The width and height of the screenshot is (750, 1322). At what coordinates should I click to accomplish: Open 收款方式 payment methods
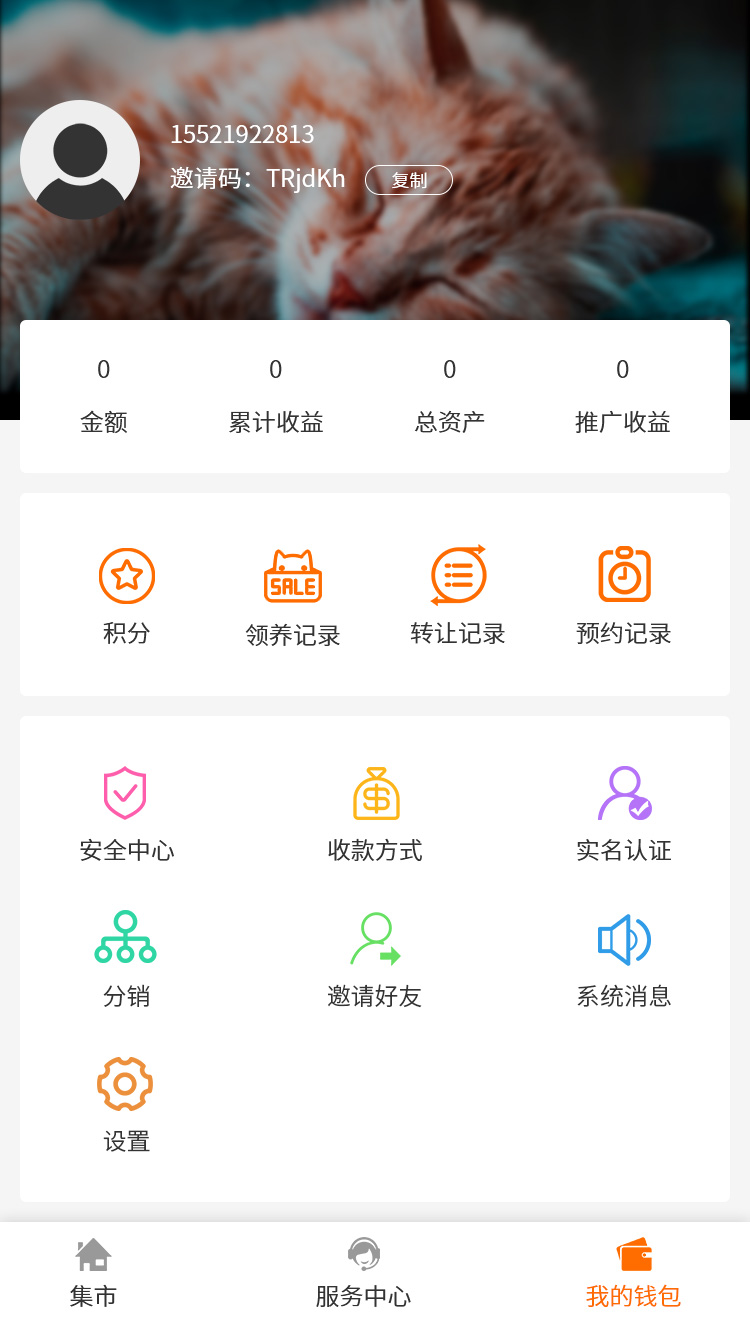[x=375, y=813]
